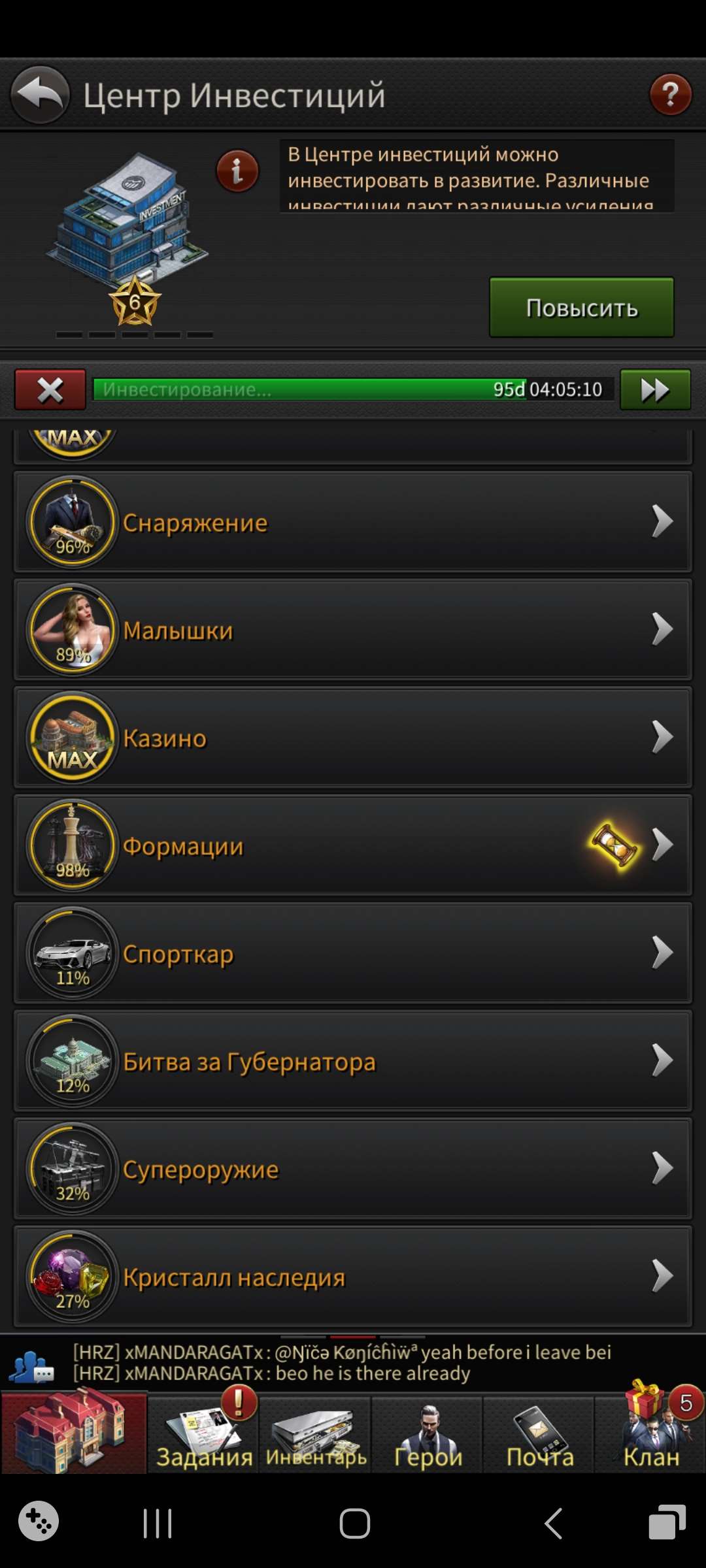Image resolution: width=706 pixels, height=1568 pixels.
Task: Open the Казино investment category
Action: (353, 738)
